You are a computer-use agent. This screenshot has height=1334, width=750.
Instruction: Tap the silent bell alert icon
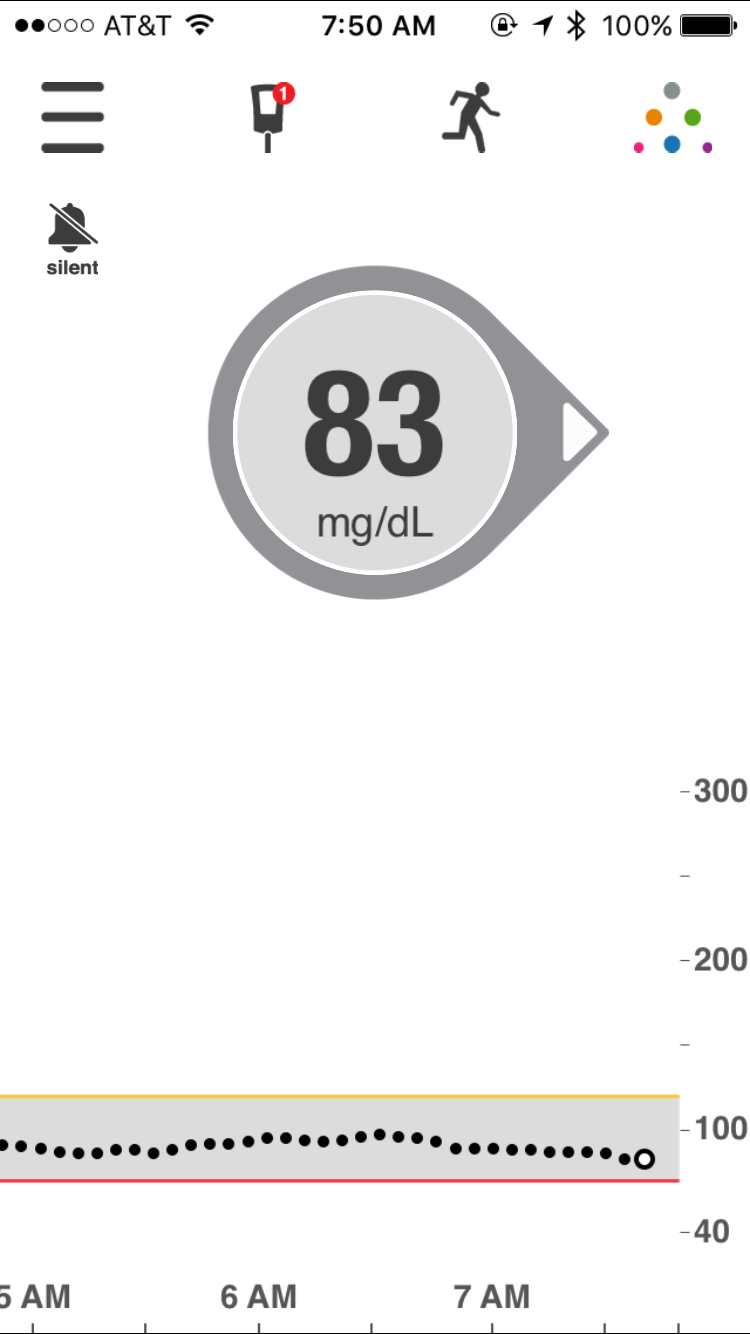click(x=73, y=238)
